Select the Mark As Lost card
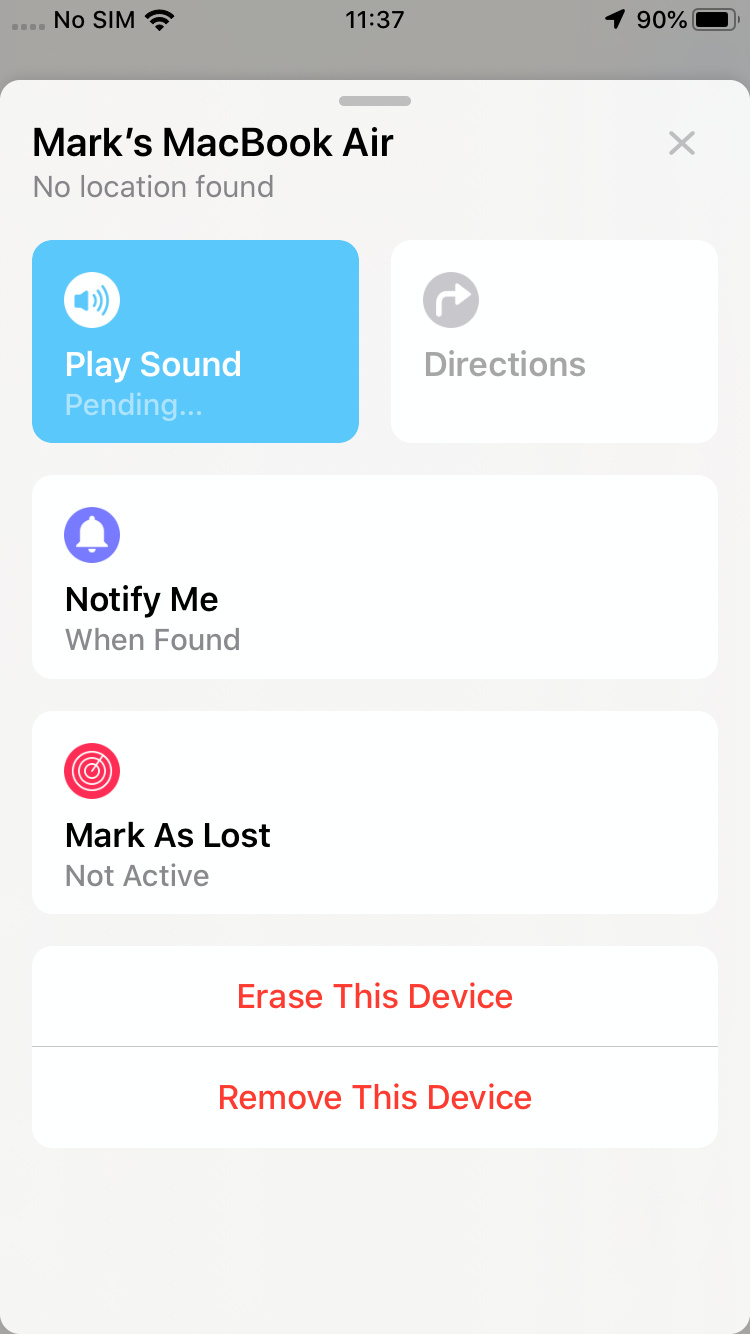Screen dimensions: 750x1334 pos(375,812)
